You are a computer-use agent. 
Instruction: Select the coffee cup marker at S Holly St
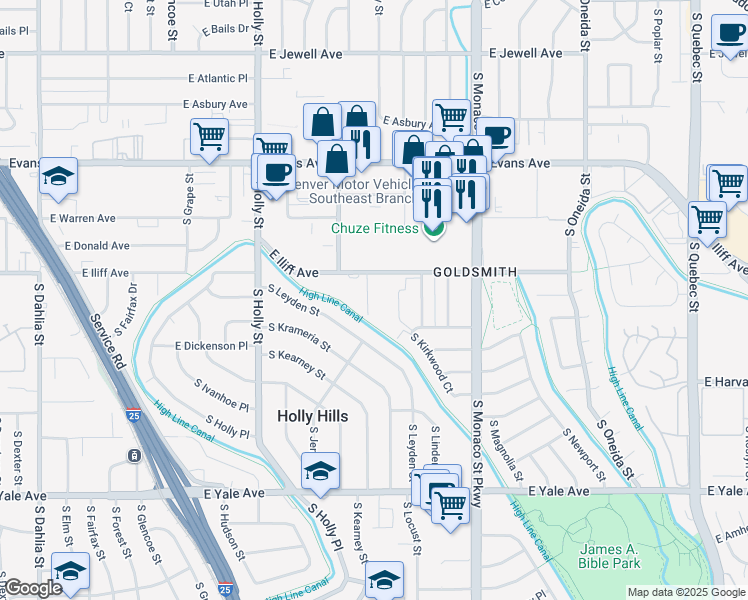276,176
